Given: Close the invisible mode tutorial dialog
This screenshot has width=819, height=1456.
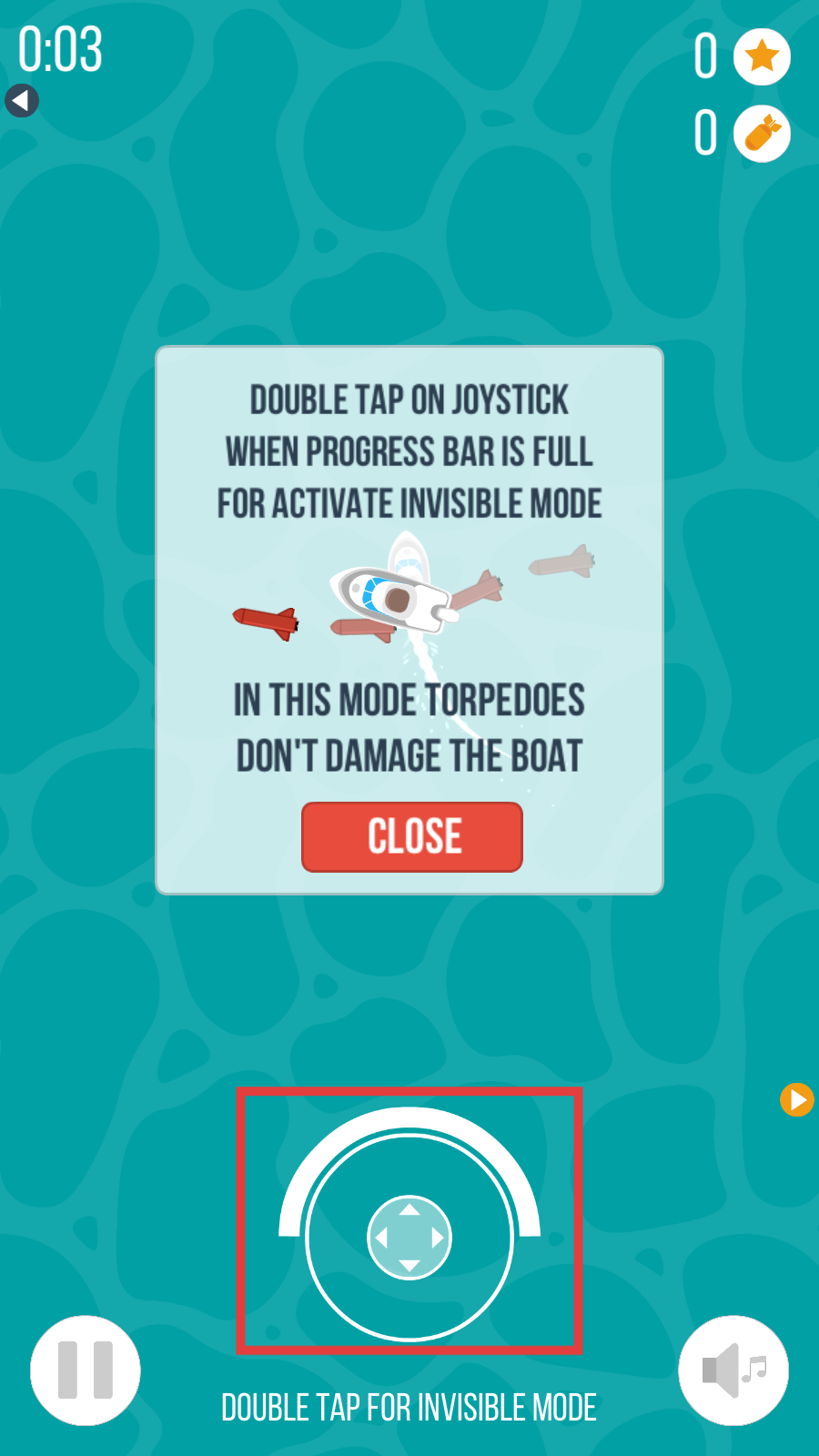Looking at the screenshot, I should [x=412, y=836].
